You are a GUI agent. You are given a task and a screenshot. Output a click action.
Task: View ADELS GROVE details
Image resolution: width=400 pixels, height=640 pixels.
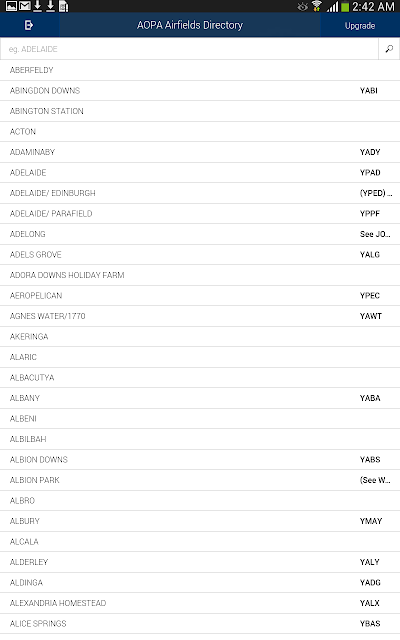(x=200, y=255)
